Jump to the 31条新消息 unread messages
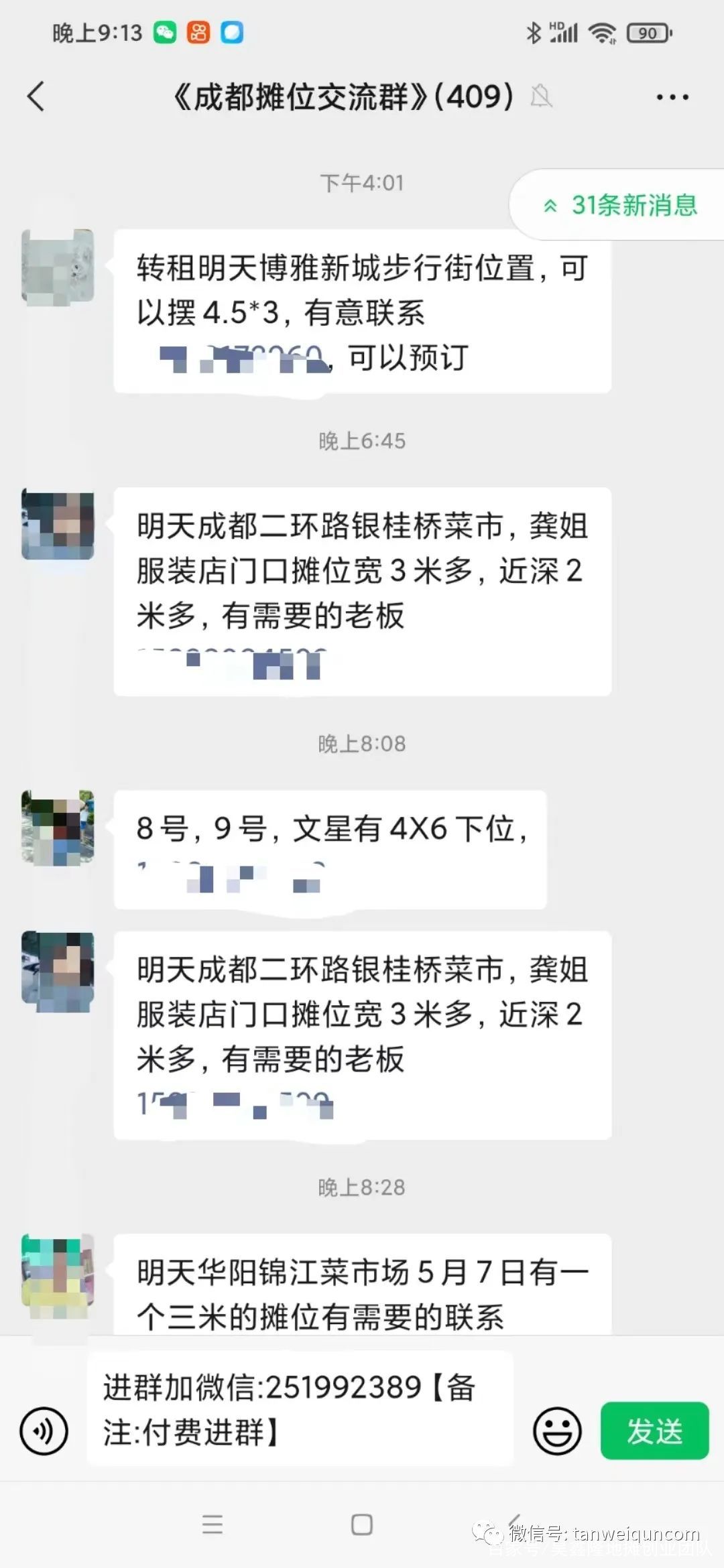Viewport: 724px width, 1568px height. pyautogui.click(x=620, y=205)
